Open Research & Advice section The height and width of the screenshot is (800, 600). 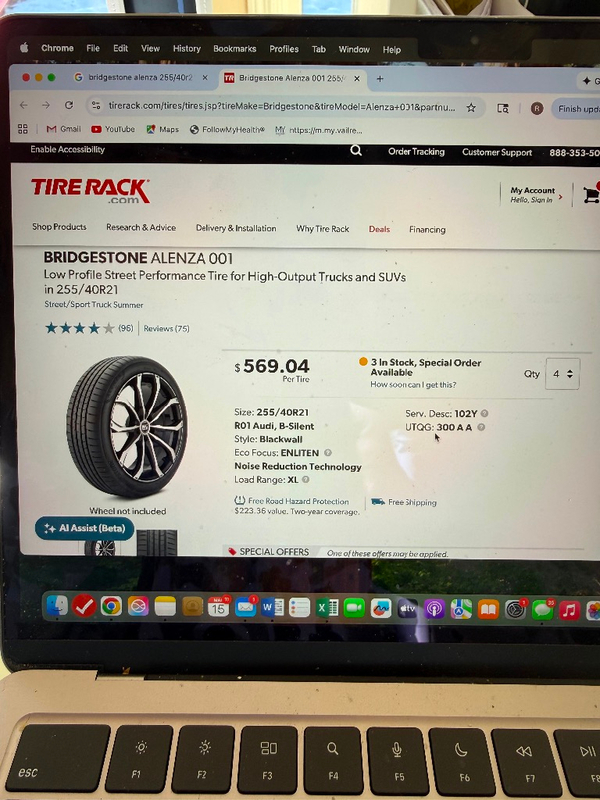click(x=141, y=228)
